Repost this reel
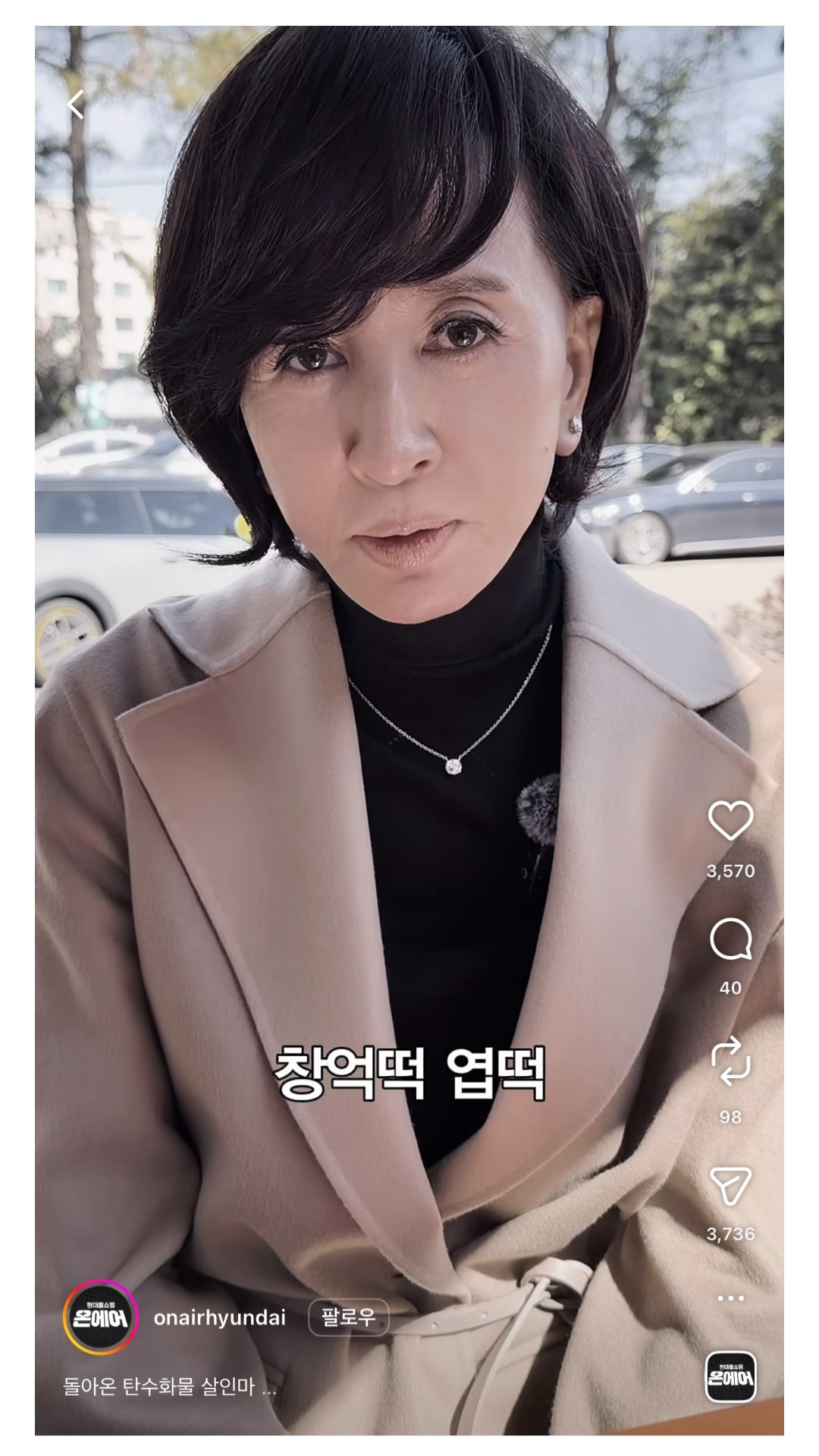Screen dimensions: 819x1456 [730, 1063]
